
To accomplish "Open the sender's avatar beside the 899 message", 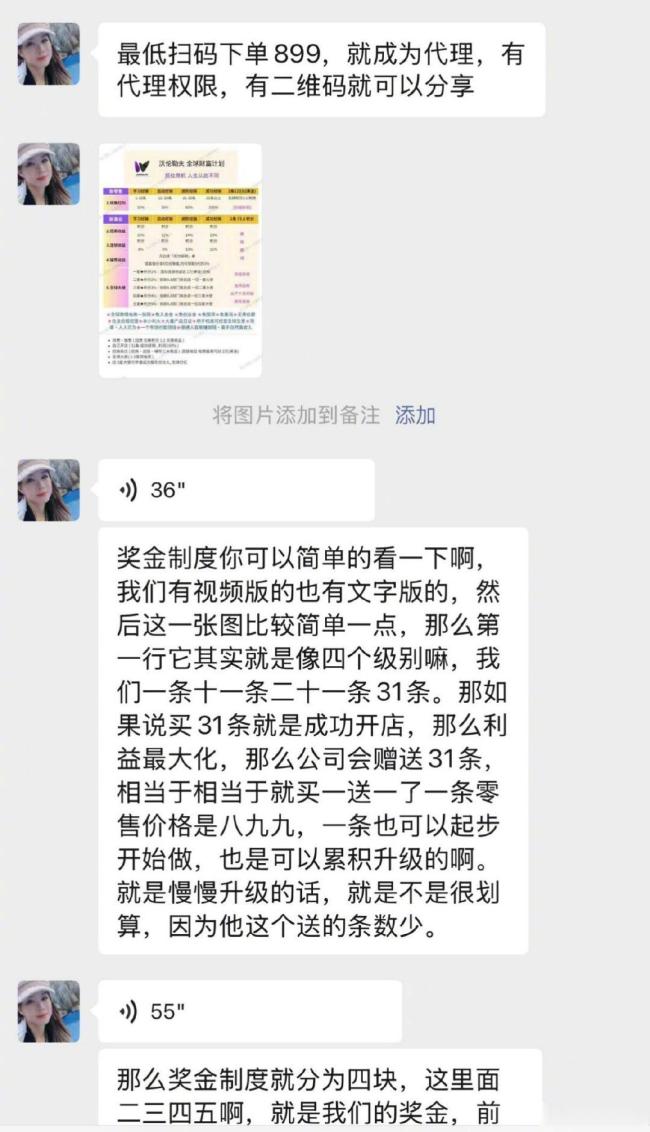I will tap(49, 54).
